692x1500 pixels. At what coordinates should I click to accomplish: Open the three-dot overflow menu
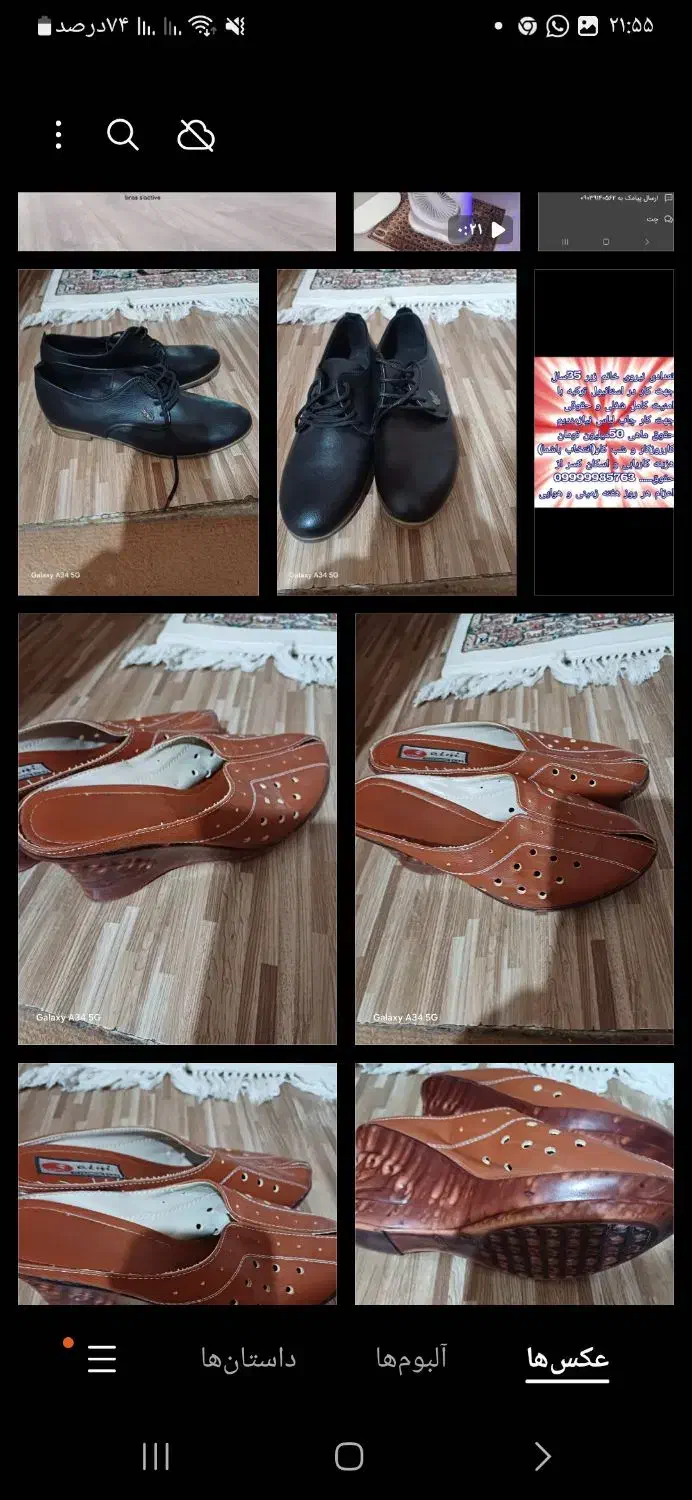[x=58, y=135]
